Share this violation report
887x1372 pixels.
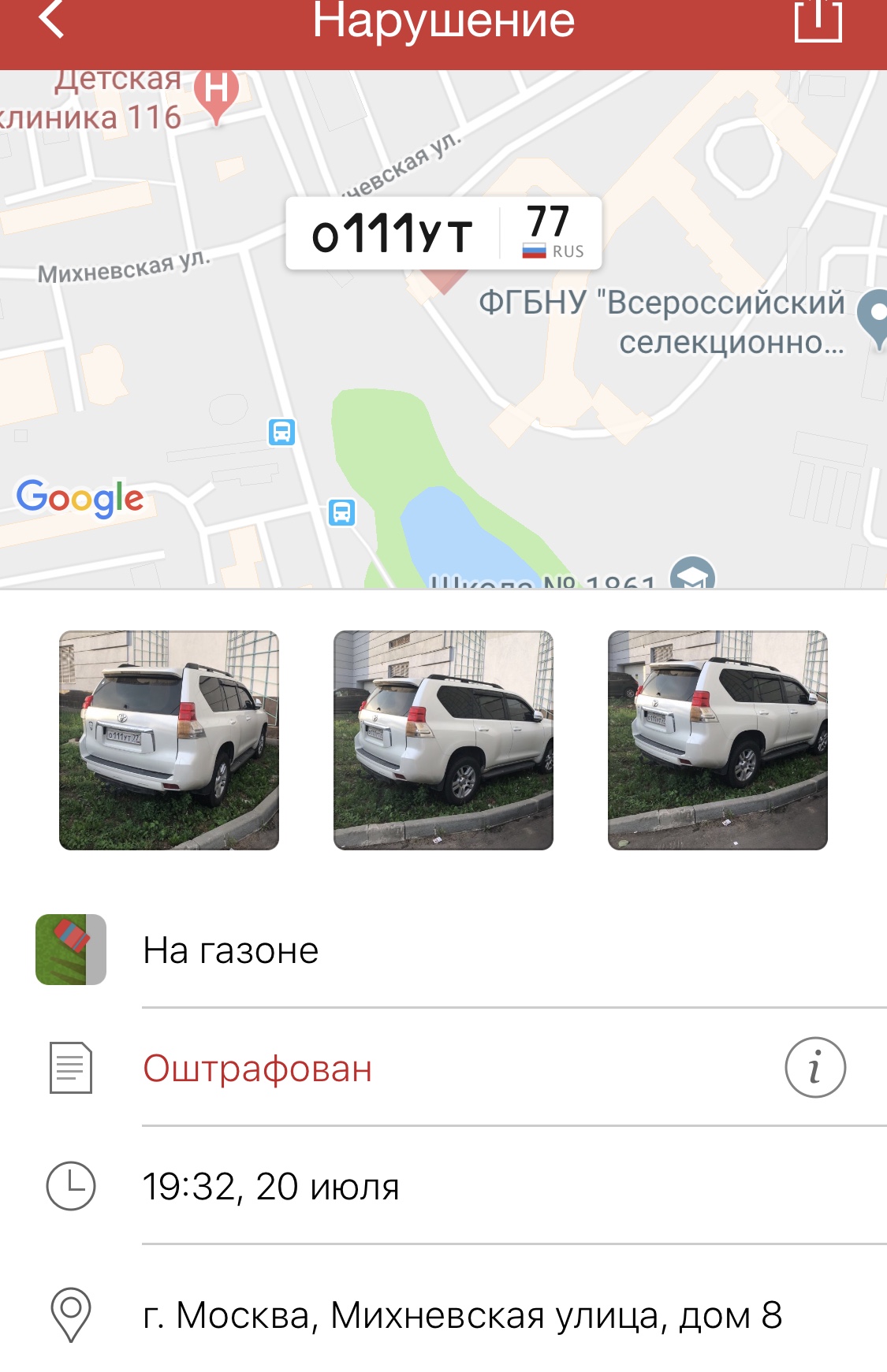[x=818, y=20]
